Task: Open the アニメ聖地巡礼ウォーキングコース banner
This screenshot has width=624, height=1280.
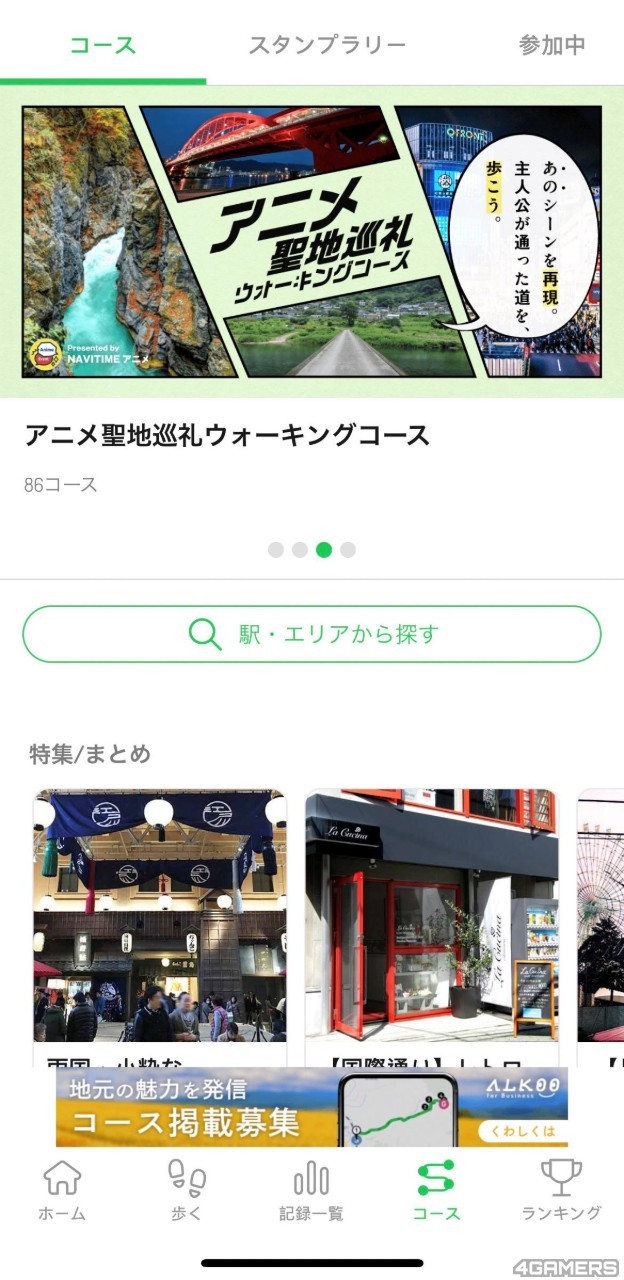Action: point(312,241)
